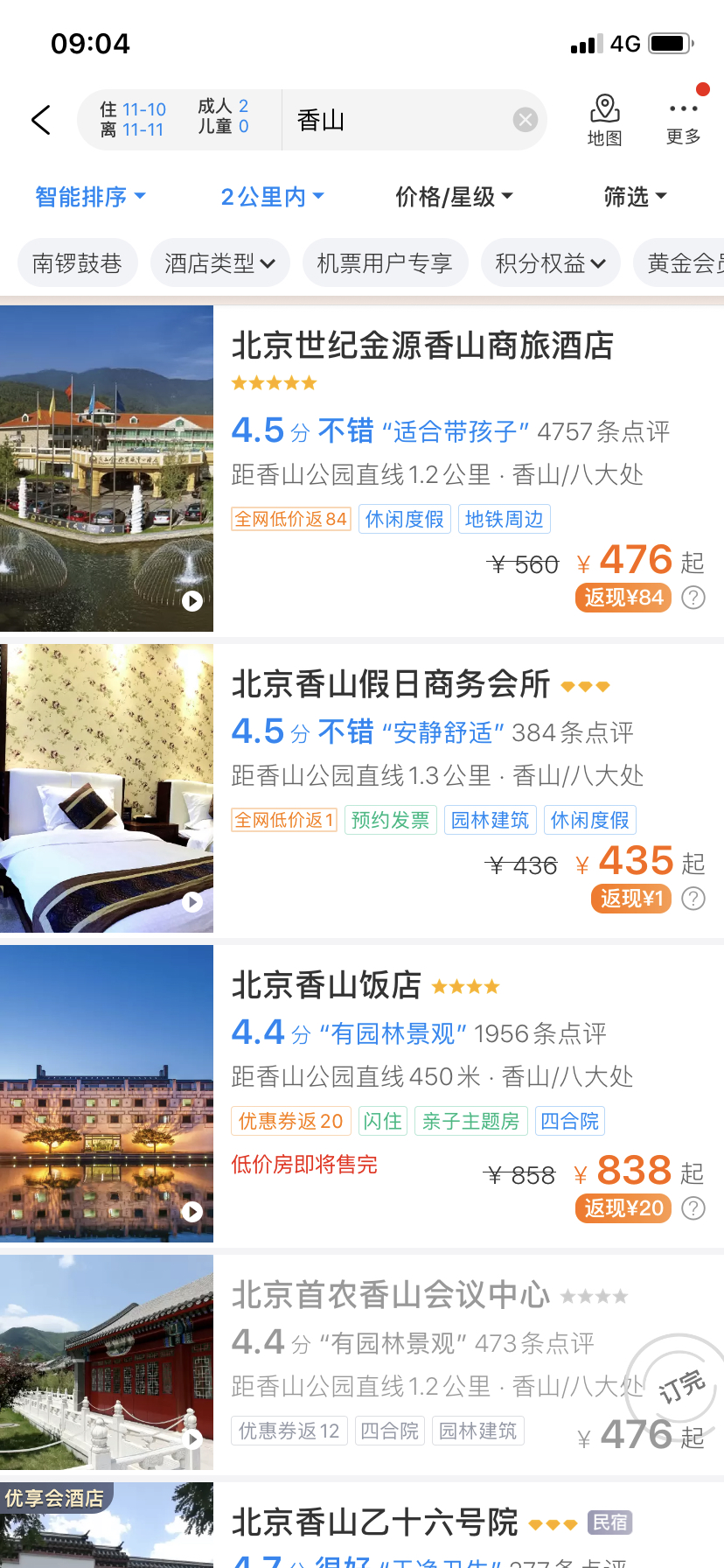Expand the 智能排序 sorting dropdown
Screen dimensions: 724x1568
coord(90,197)
